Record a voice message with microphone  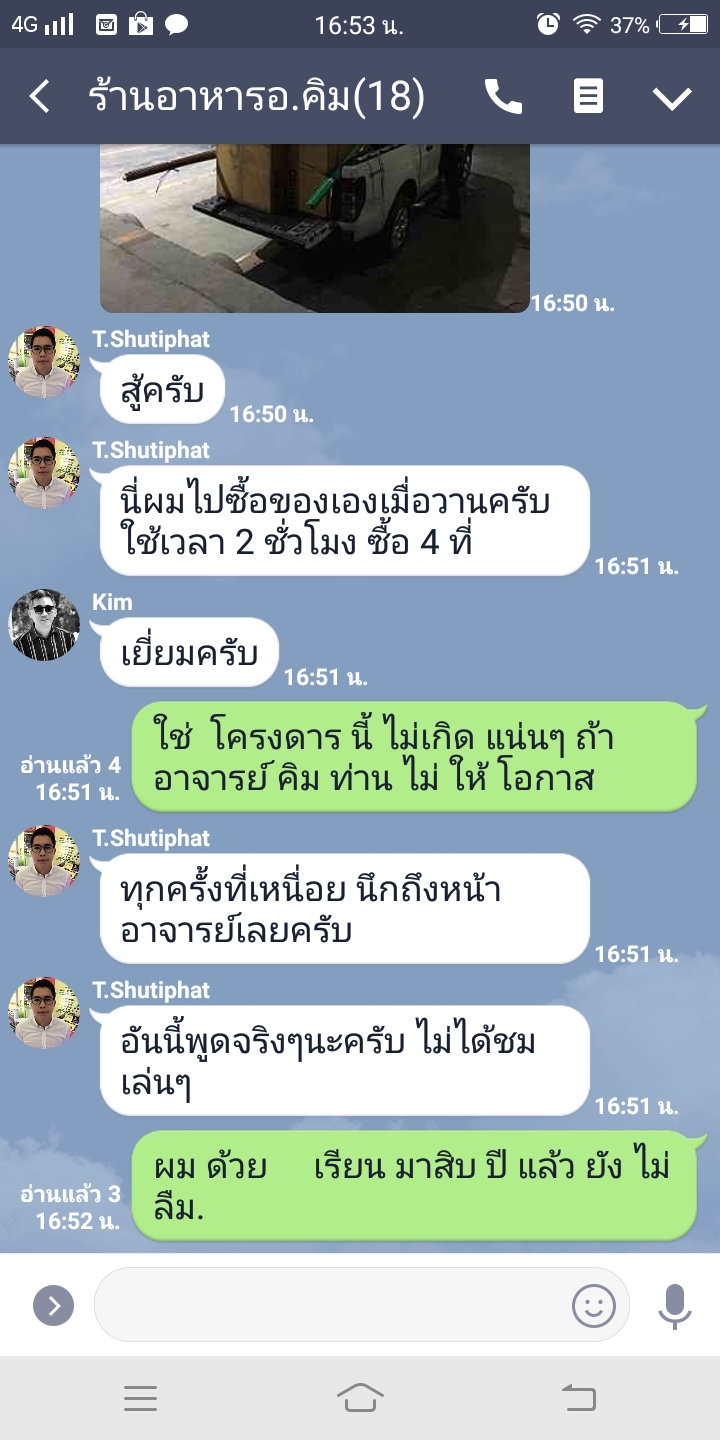[675, 1305]
